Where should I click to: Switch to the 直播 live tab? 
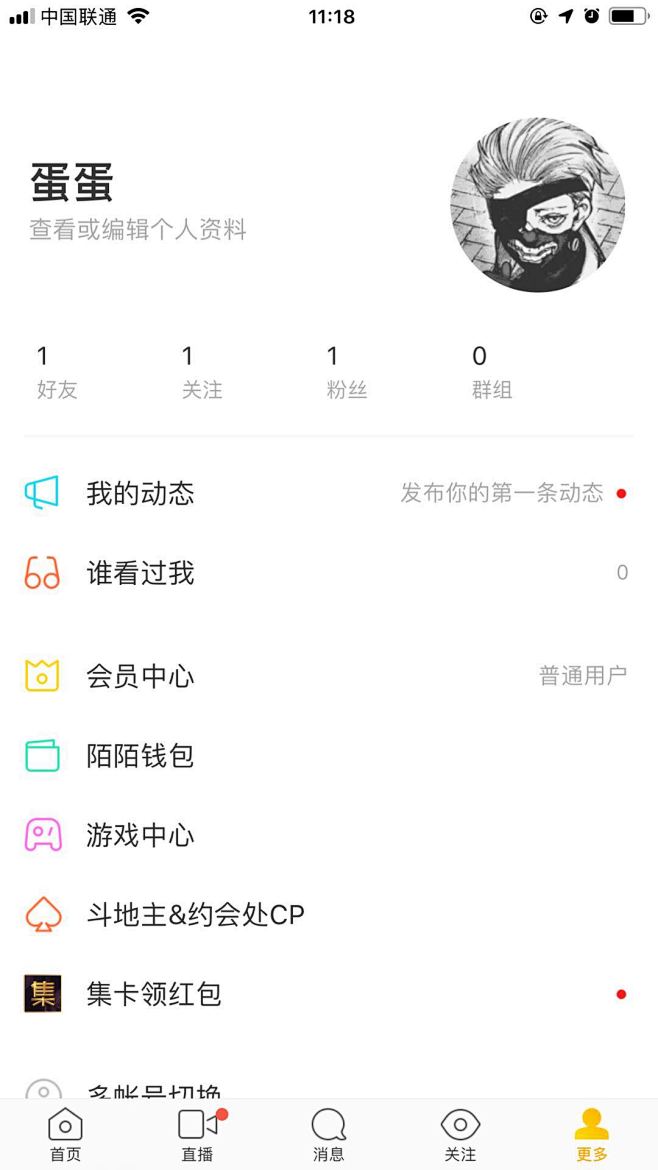[198, 1135]
